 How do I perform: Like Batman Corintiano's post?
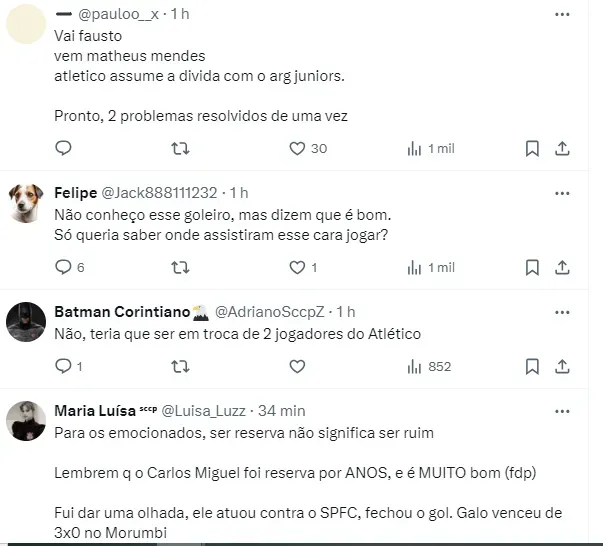click(296, 367)
